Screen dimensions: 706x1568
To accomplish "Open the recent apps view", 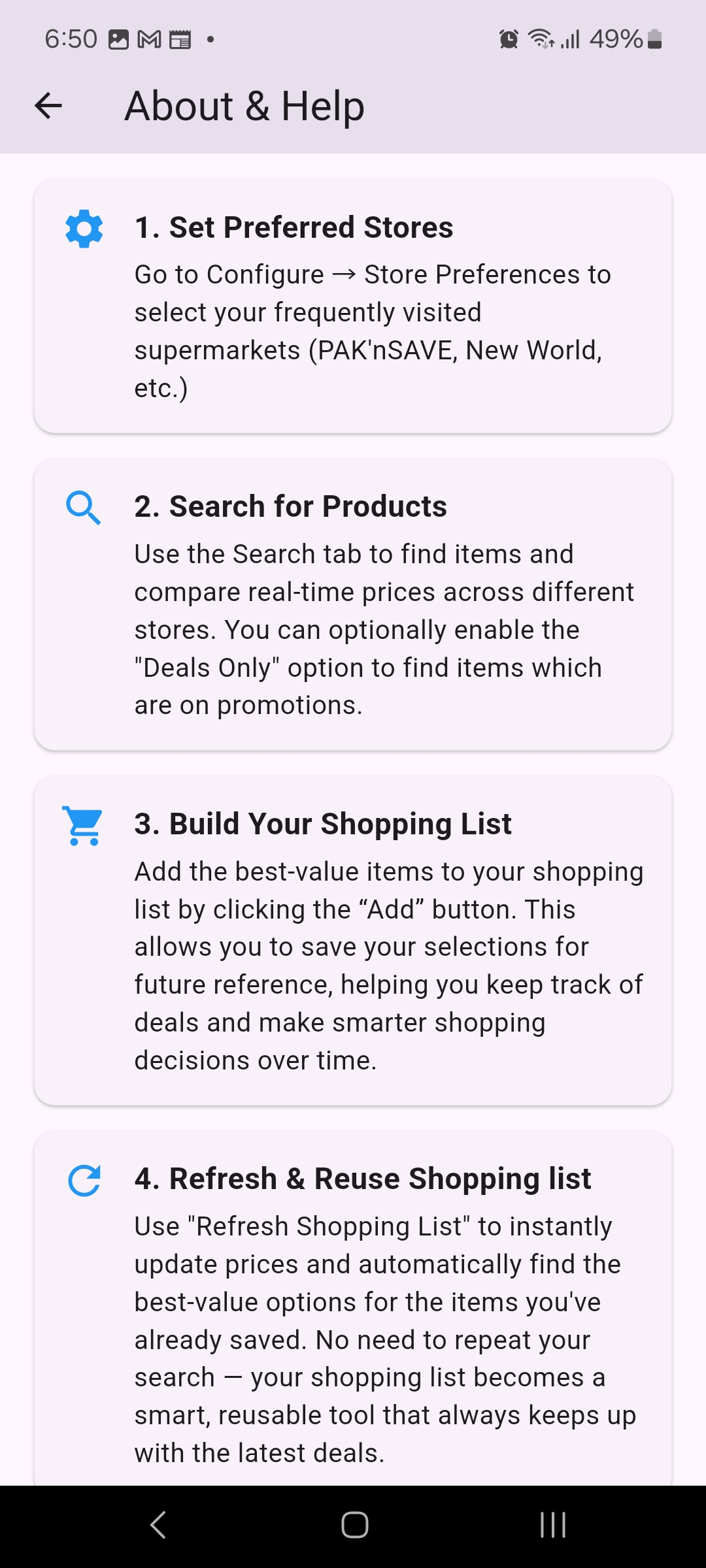I will coord(552,1525).
